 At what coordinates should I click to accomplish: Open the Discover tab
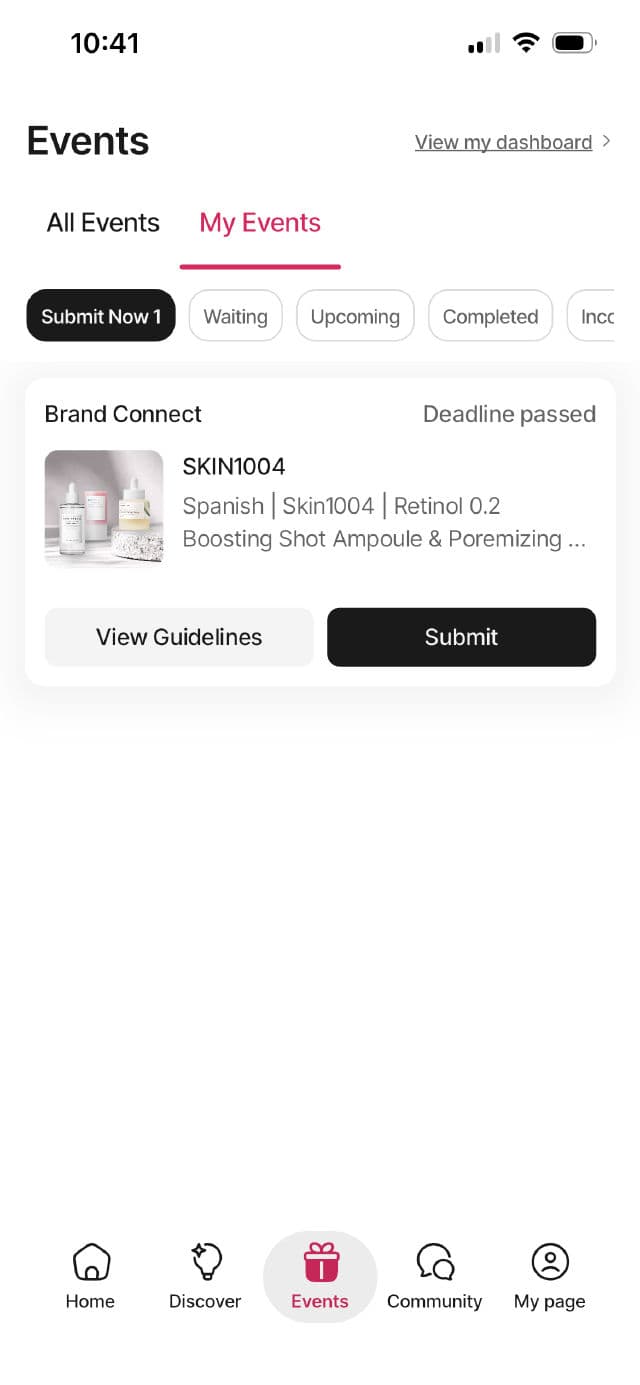(205, 1276)
